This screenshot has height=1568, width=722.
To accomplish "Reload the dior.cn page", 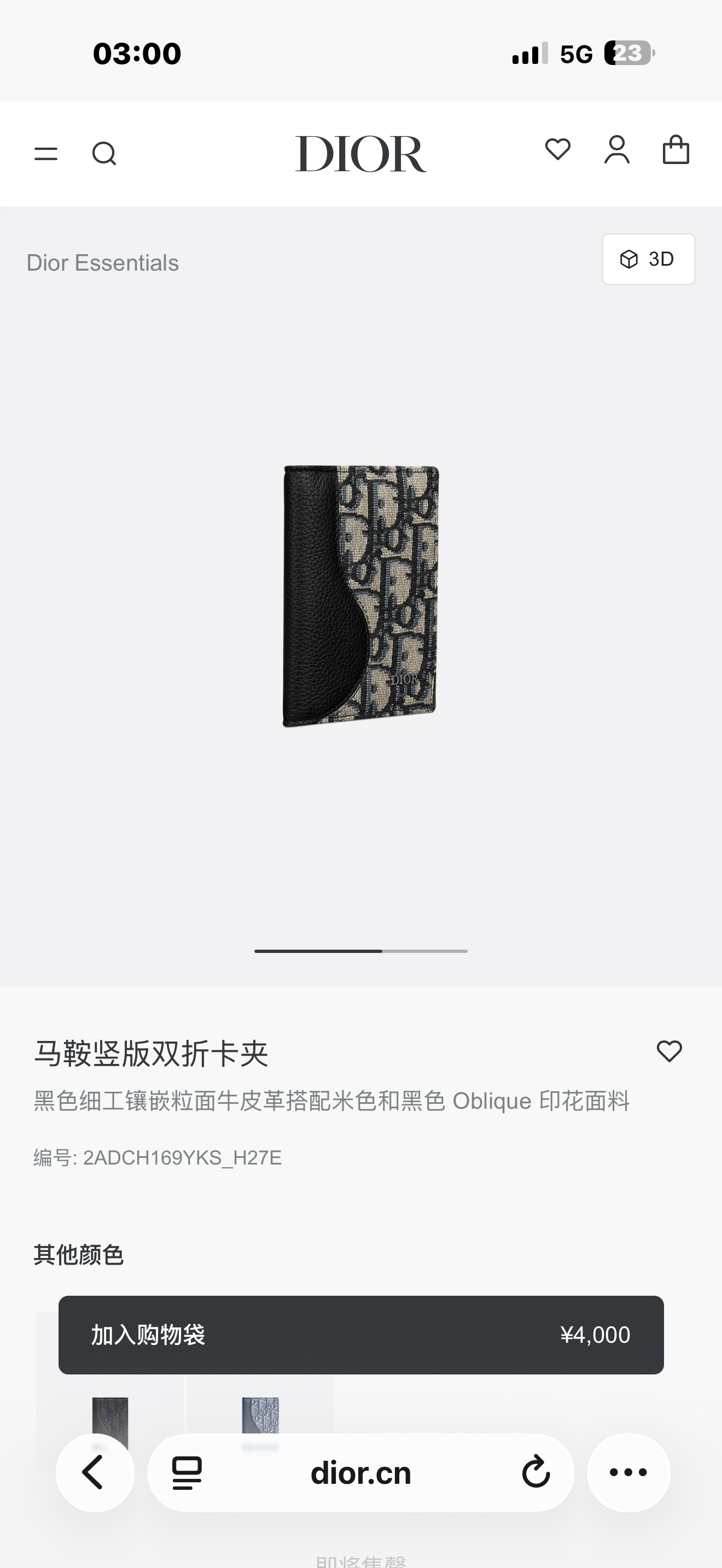I will click(535, 1472).
